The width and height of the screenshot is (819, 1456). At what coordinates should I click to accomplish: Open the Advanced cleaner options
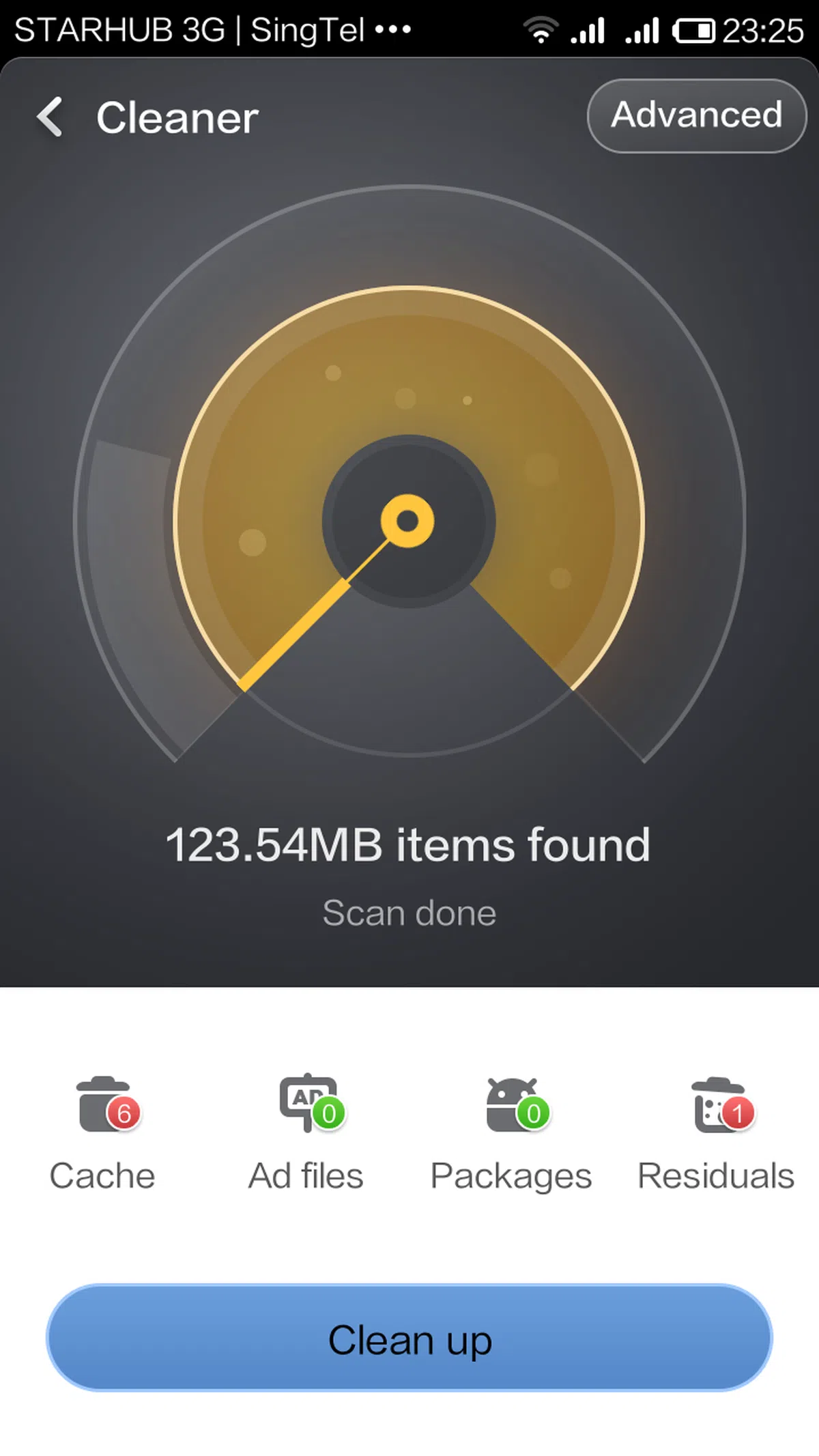click(x=696, y=115)
